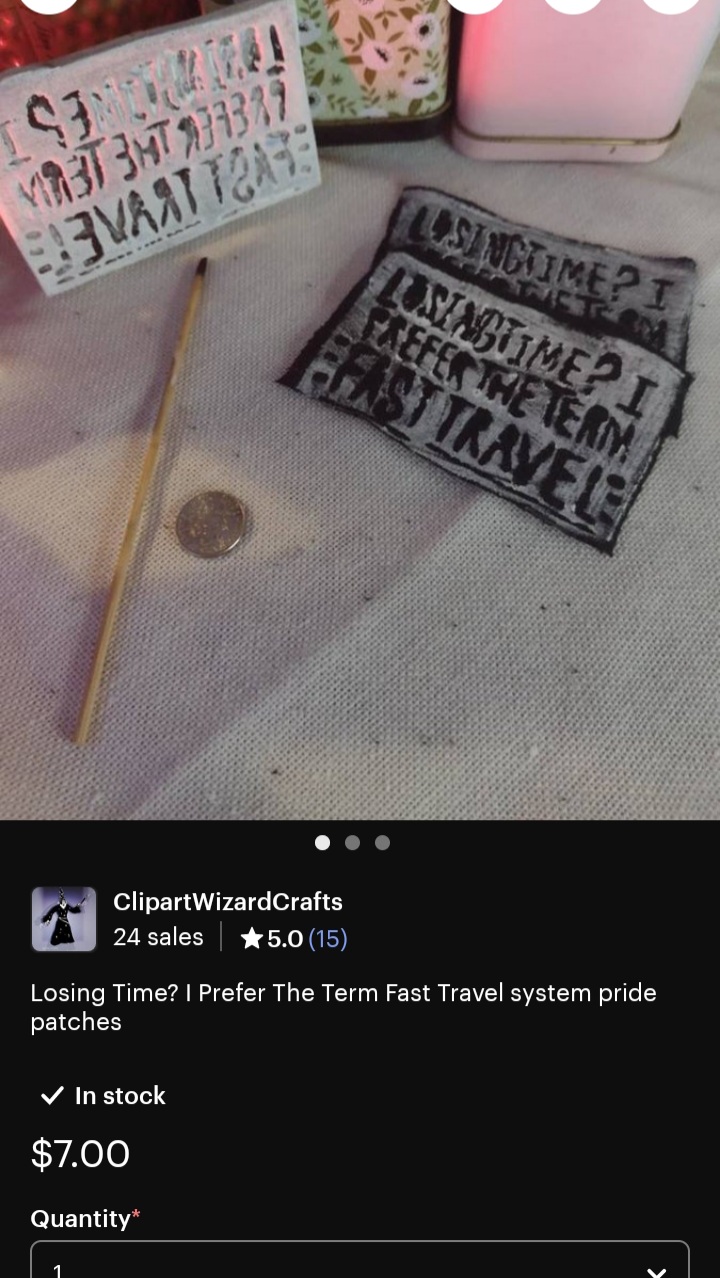Tap the ClipartWizardCrafts shop avatar
This screenshot has width=720, height=1278.
tap(64, 918)
